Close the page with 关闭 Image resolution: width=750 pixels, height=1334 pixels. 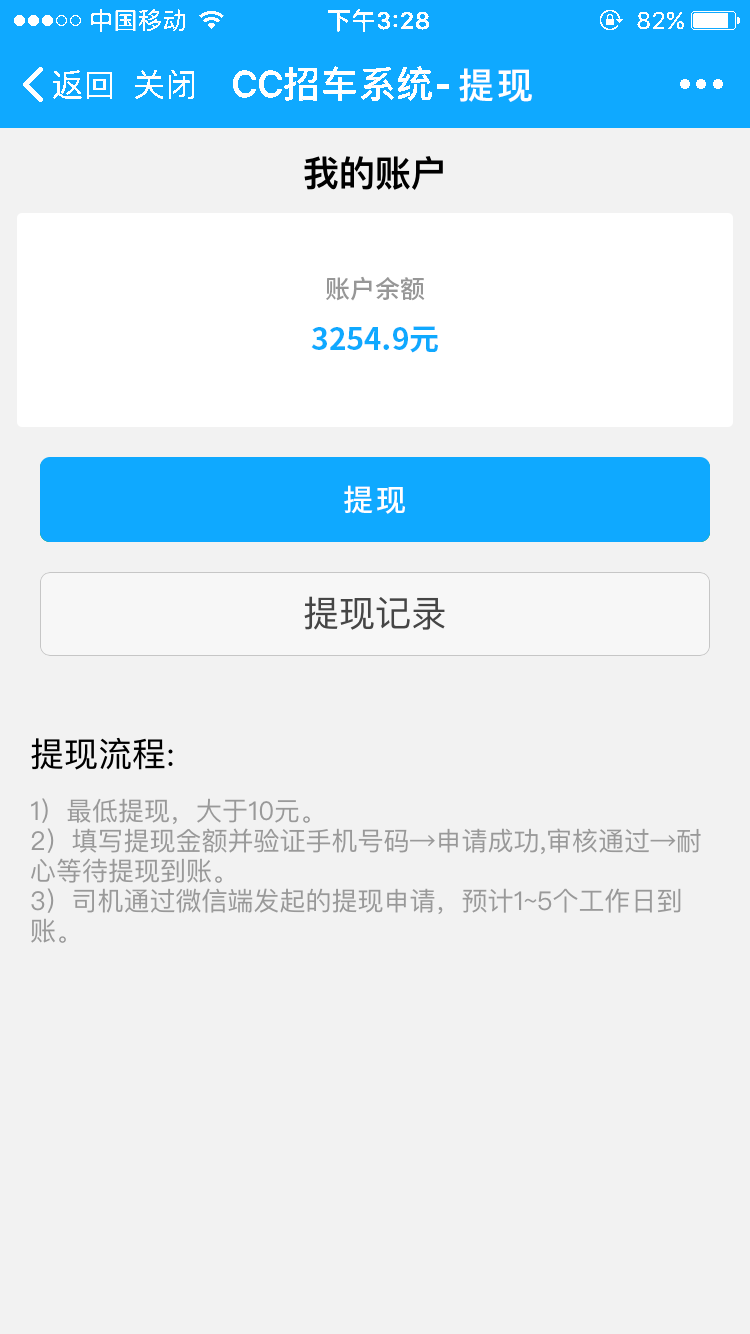point(164,85)
